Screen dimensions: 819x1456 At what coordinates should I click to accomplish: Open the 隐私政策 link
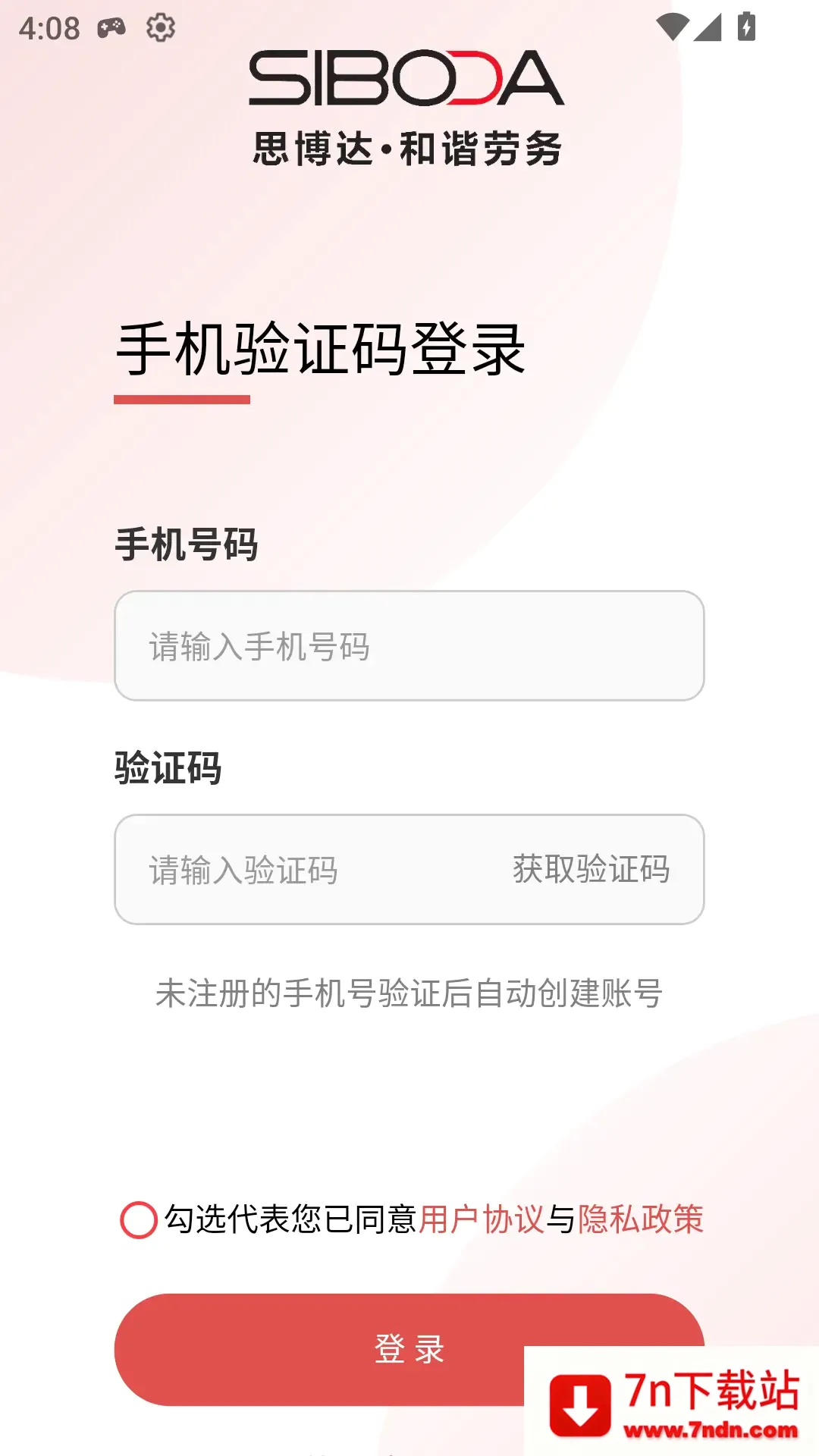[641, 1219]
